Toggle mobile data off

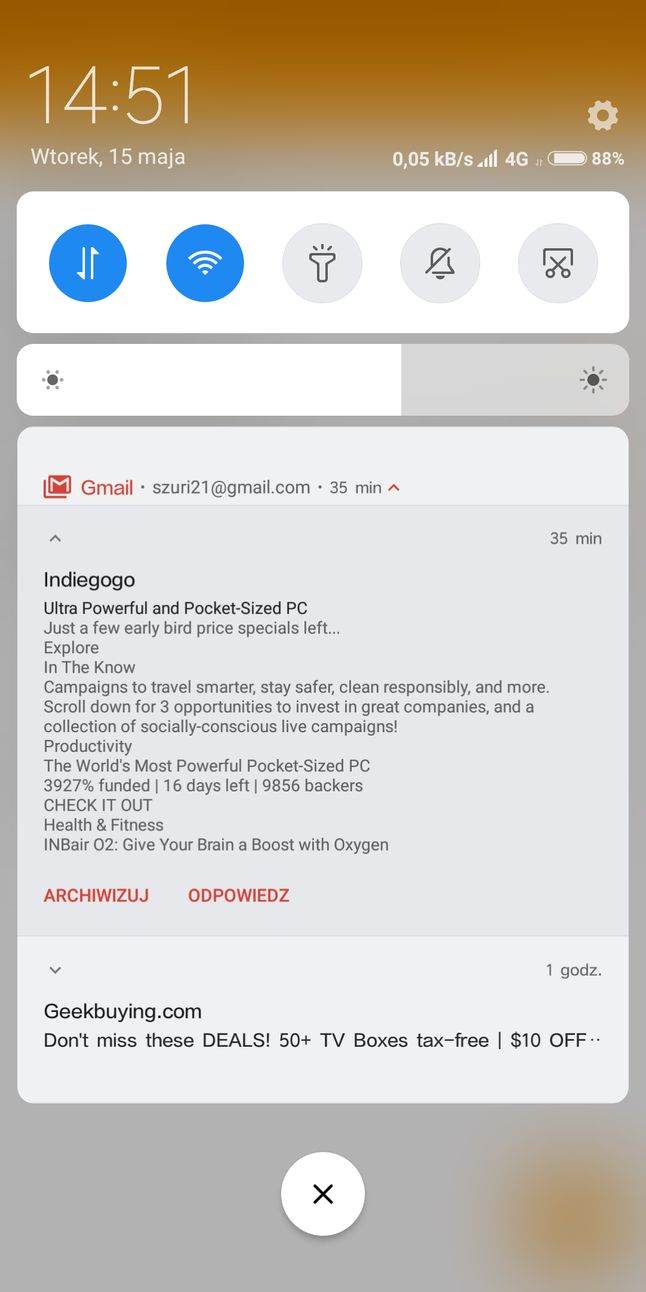88,263
